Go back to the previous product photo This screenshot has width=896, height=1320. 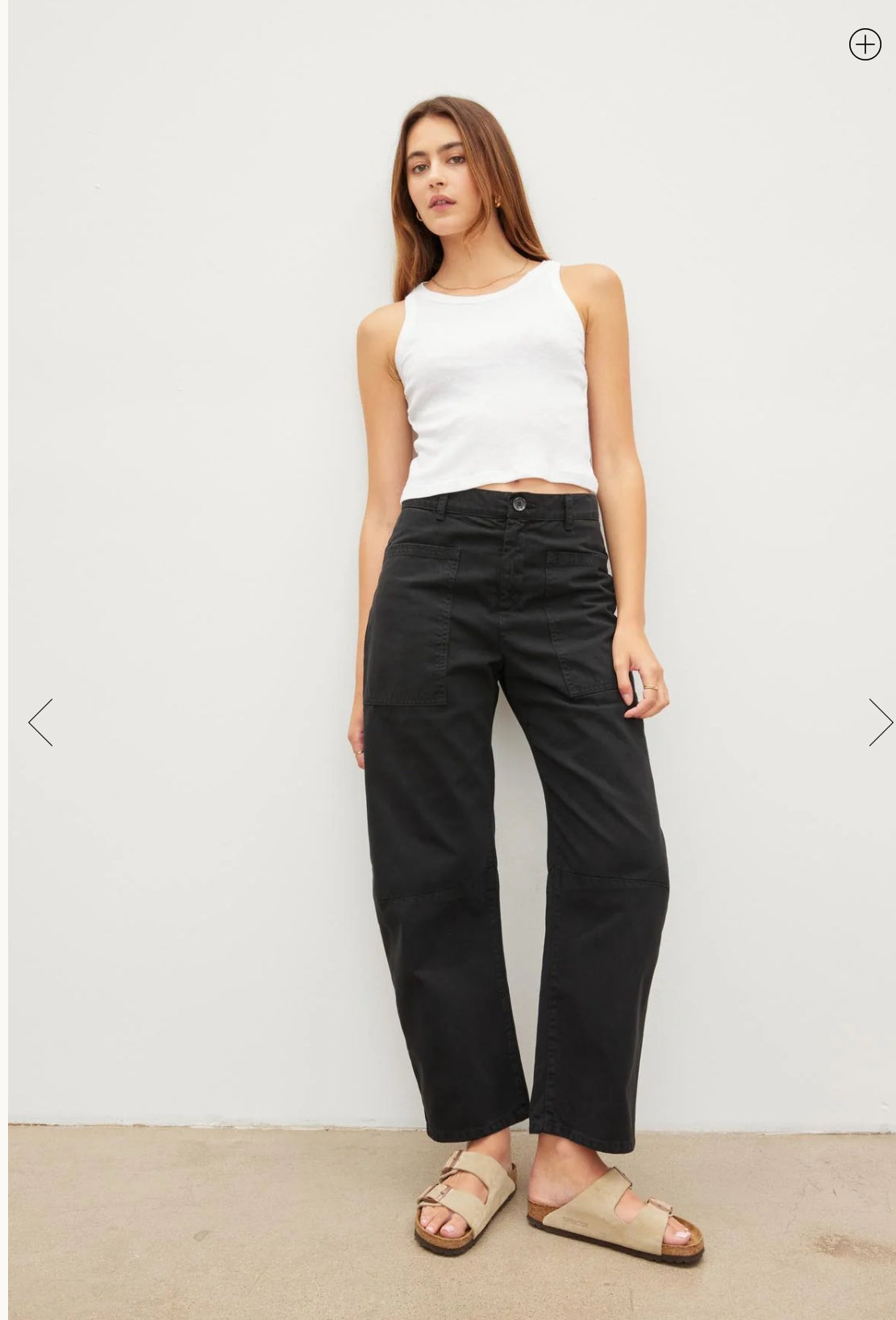[41, 722]
